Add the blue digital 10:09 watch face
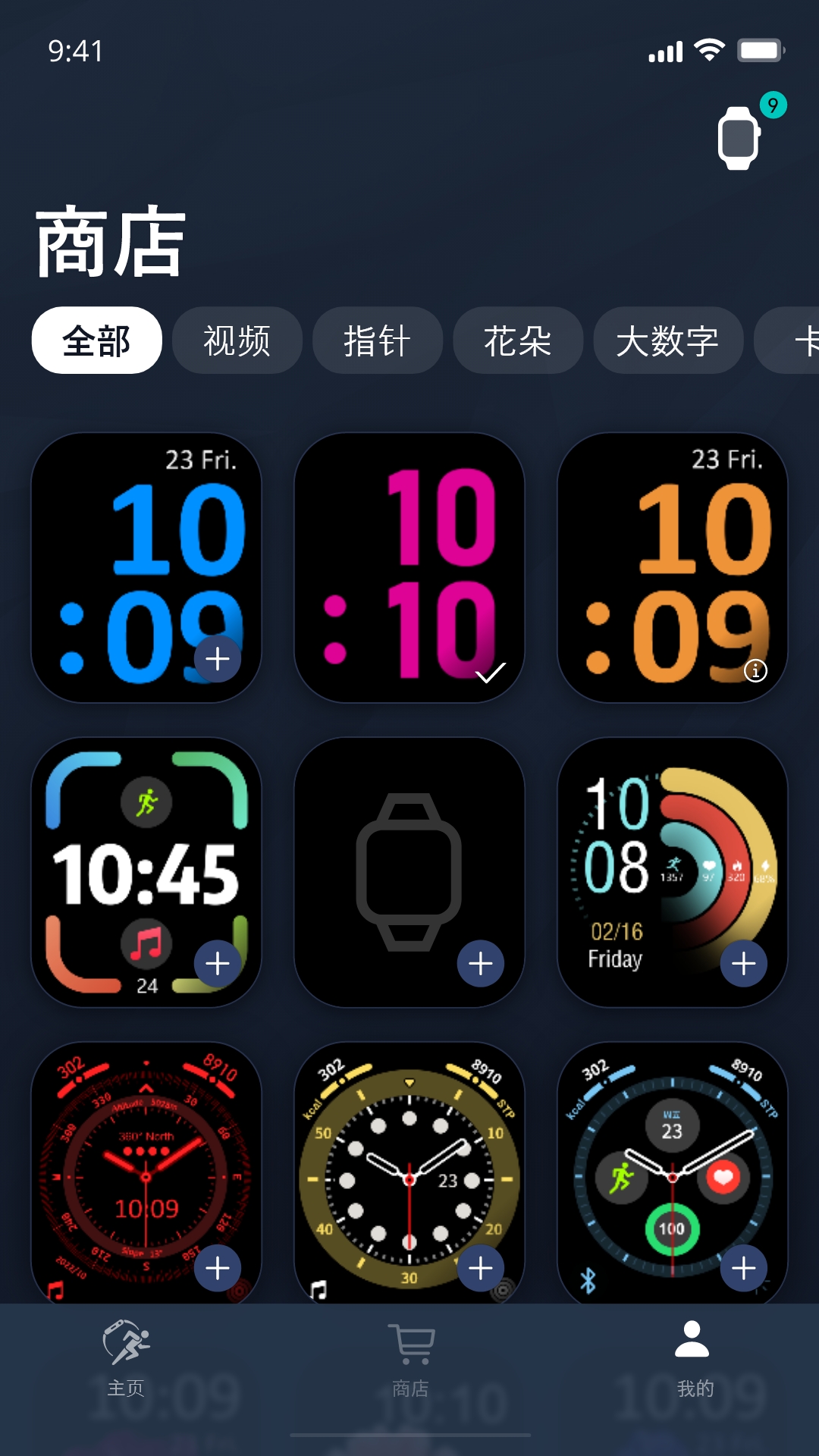This screenshot has width=819, height=1456. point(217,661)
